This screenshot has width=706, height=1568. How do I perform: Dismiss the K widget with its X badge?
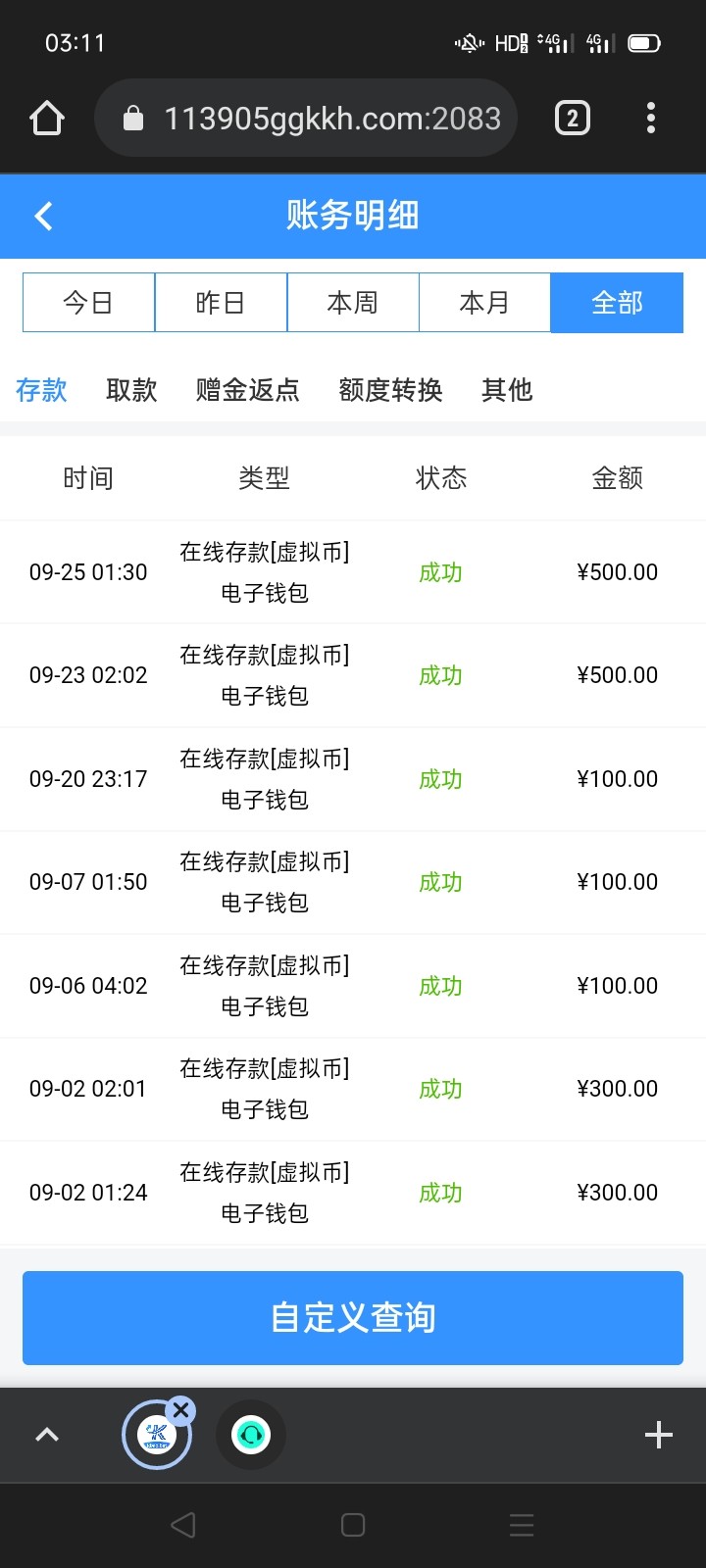point(181,1409)
